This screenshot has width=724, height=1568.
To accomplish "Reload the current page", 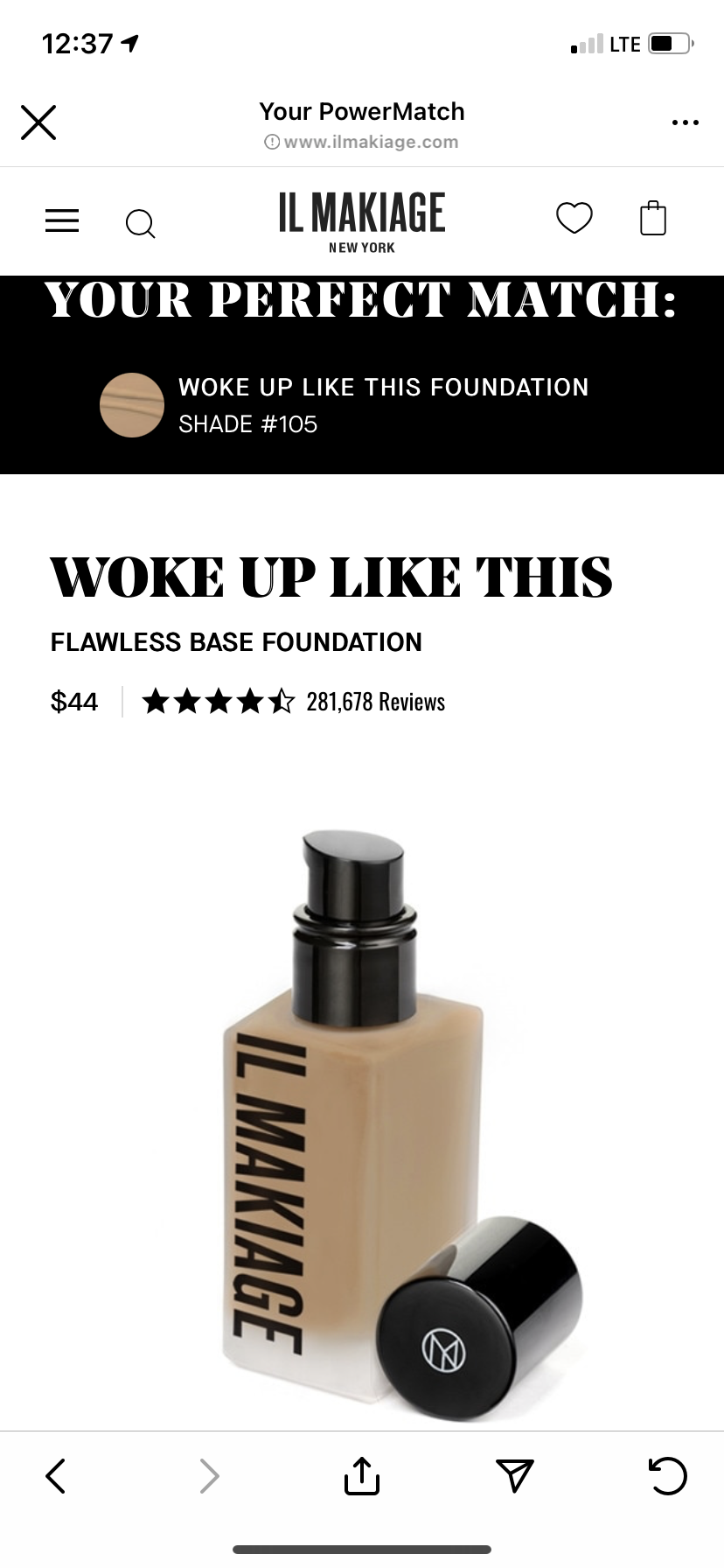I will [668, 1475].
